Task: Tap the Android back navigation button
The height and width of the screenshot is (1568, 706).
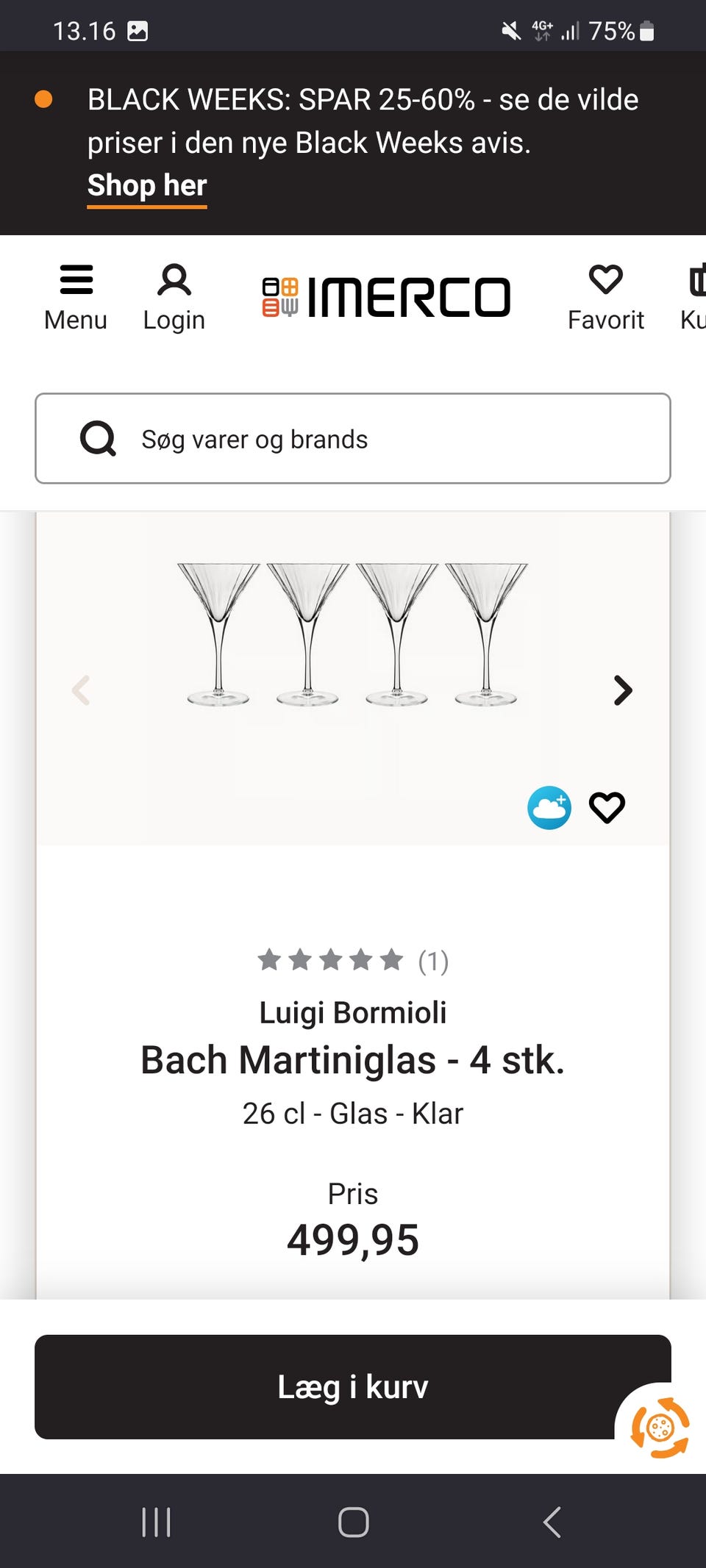Action: (x=552, y=1523)
